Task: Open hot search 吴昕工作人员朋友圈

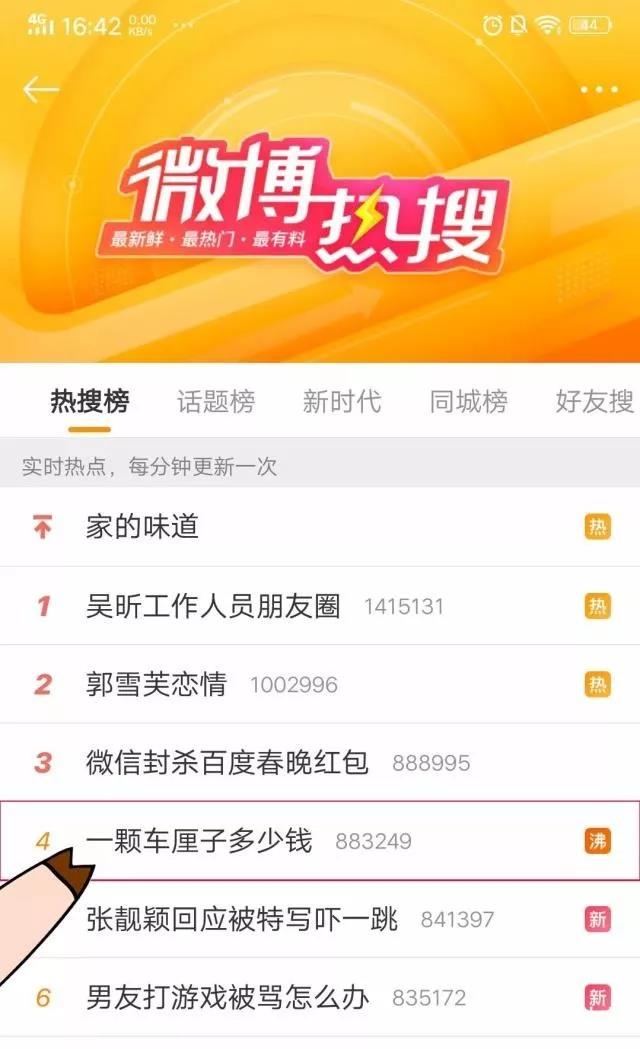Action: click(x=213, y=606)
